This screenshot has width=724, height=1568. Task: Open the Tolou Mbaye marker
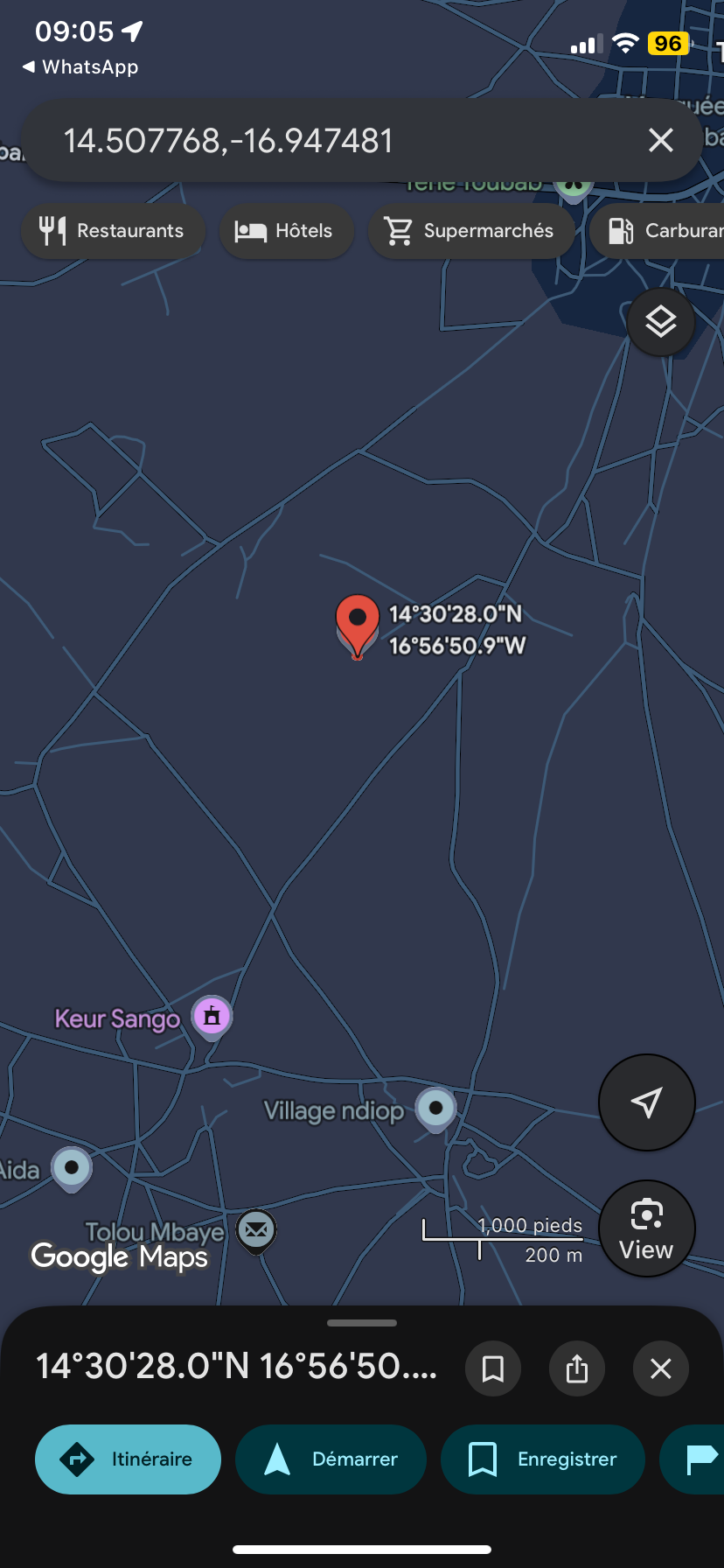[256, 1230]
